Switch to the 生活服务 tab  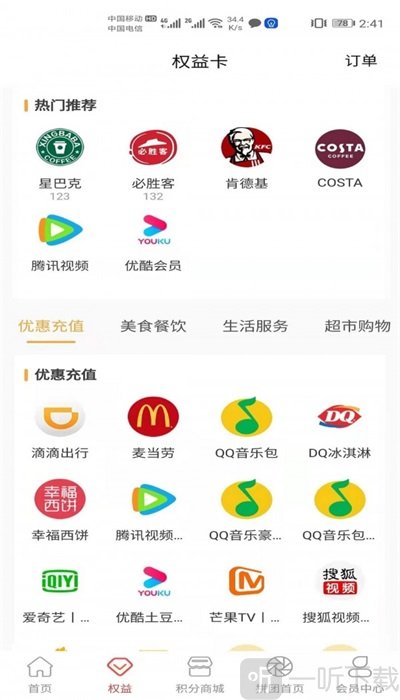click(255, 326)
